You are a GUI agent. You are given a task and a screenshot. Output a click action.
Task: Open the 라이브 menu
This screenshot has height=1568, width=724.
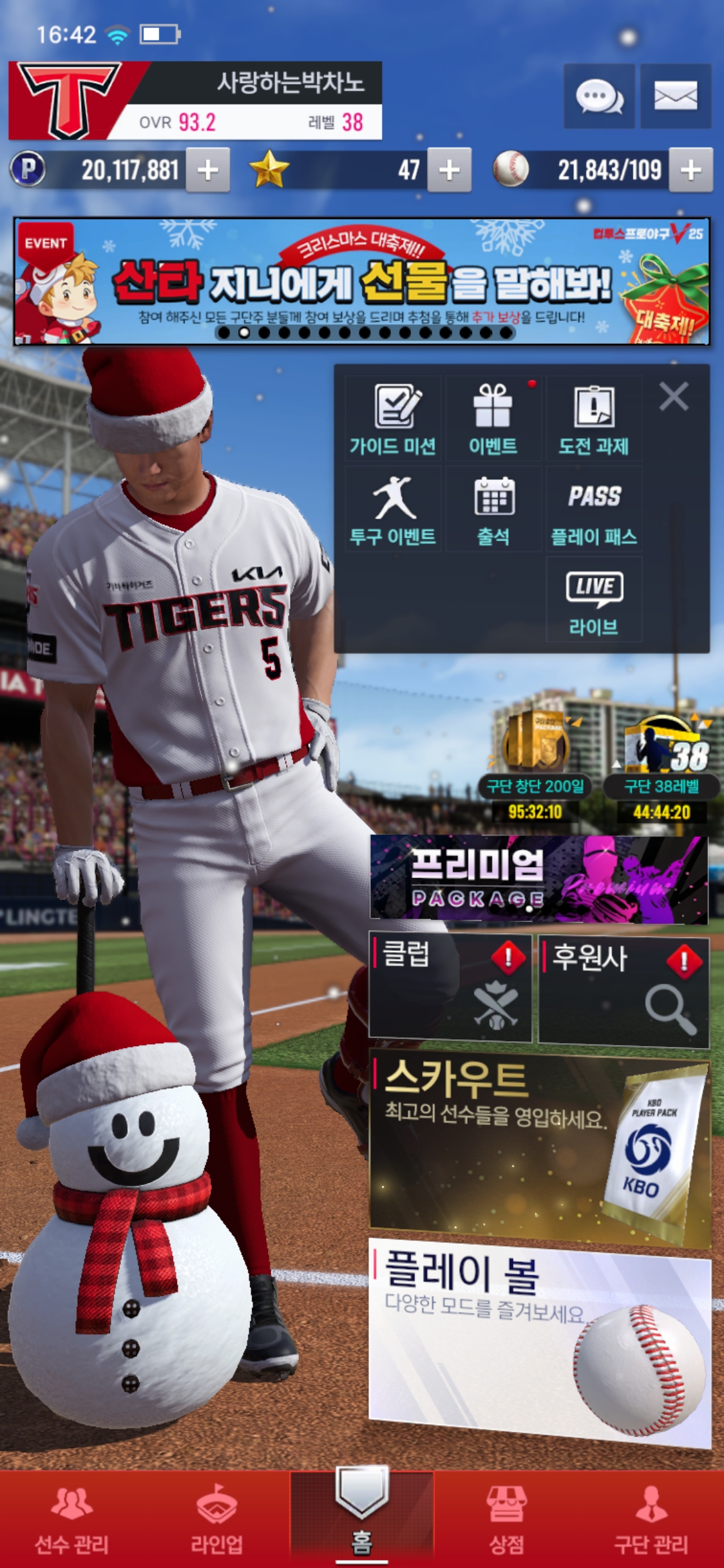coord(594,600)
